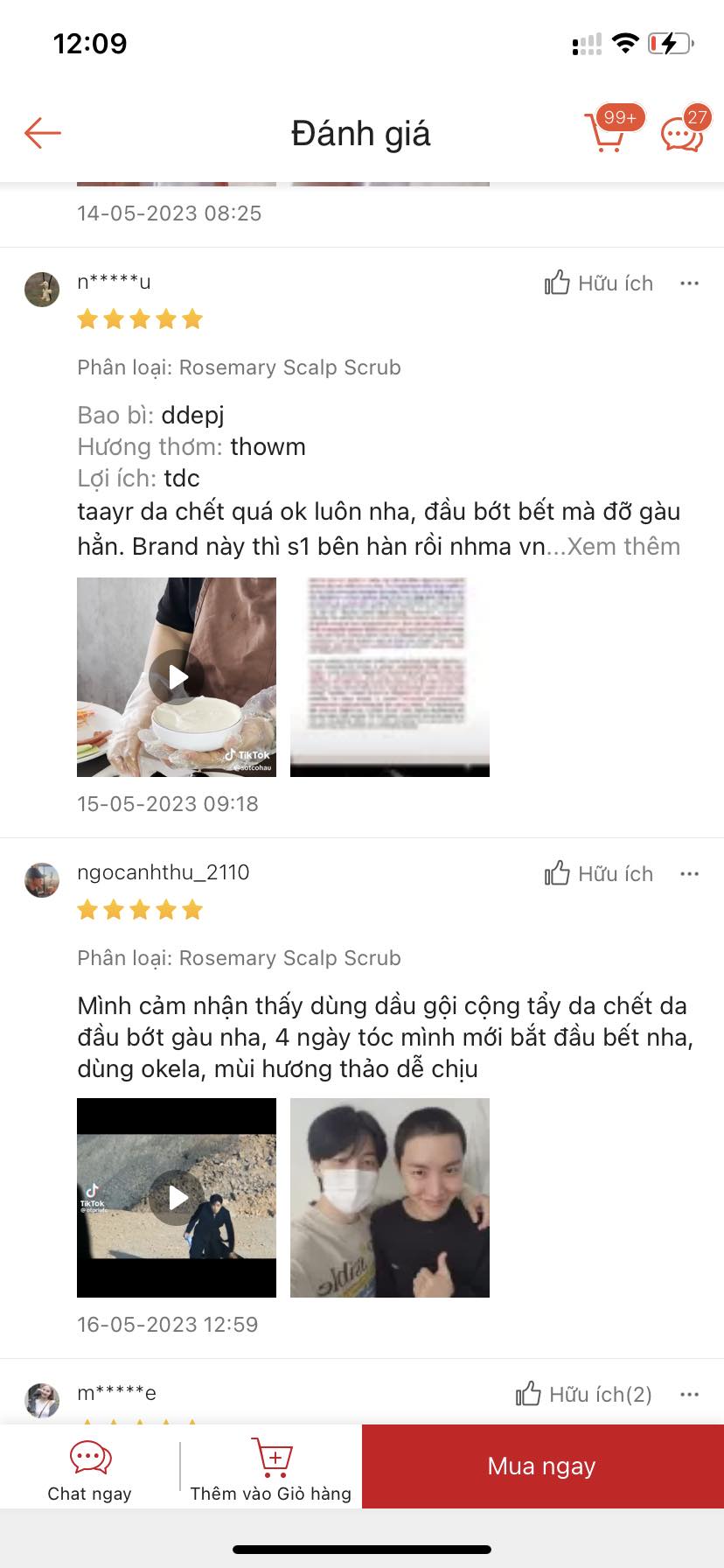Open more options for n*****u's review

tap(689, 283)
